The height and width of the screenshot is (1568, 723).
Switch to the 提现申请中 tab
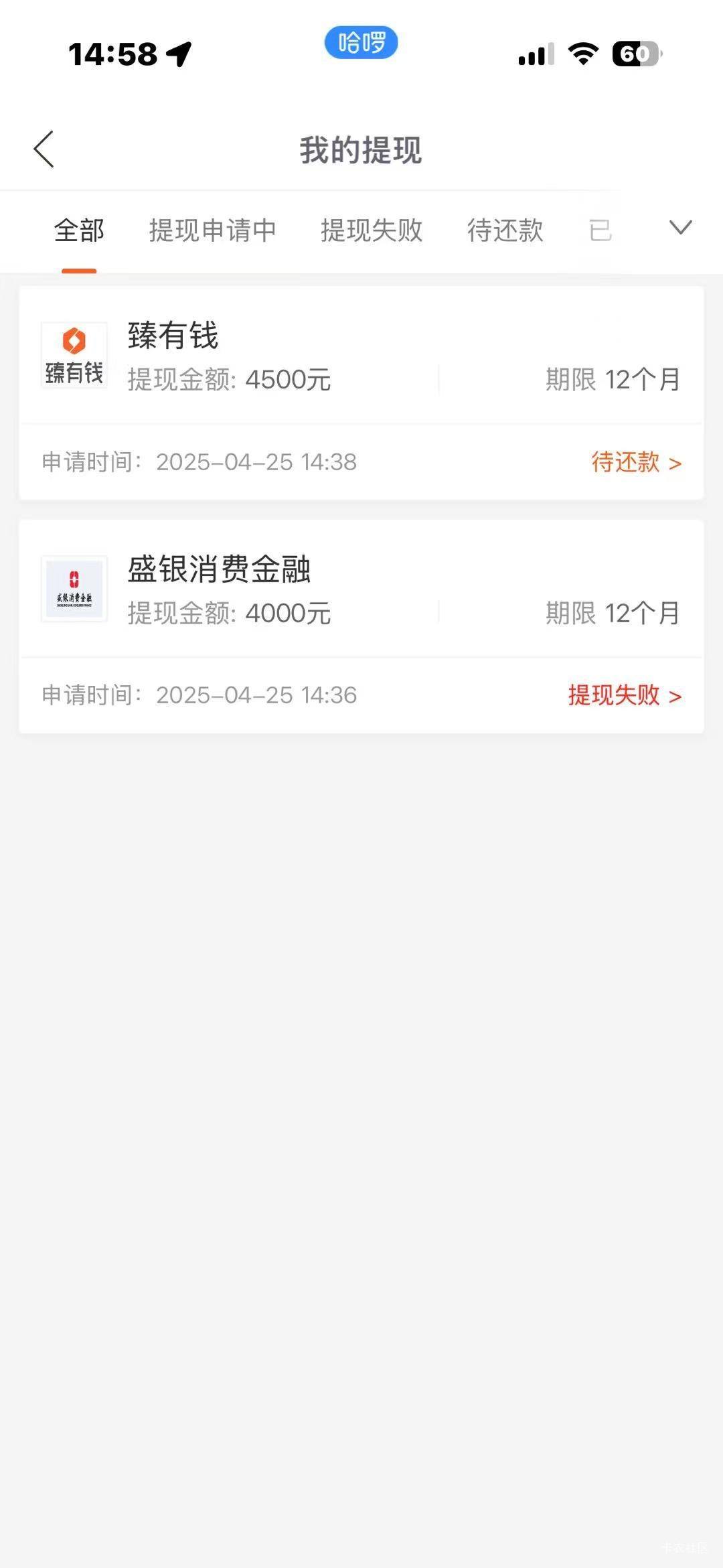click(212, 230)
